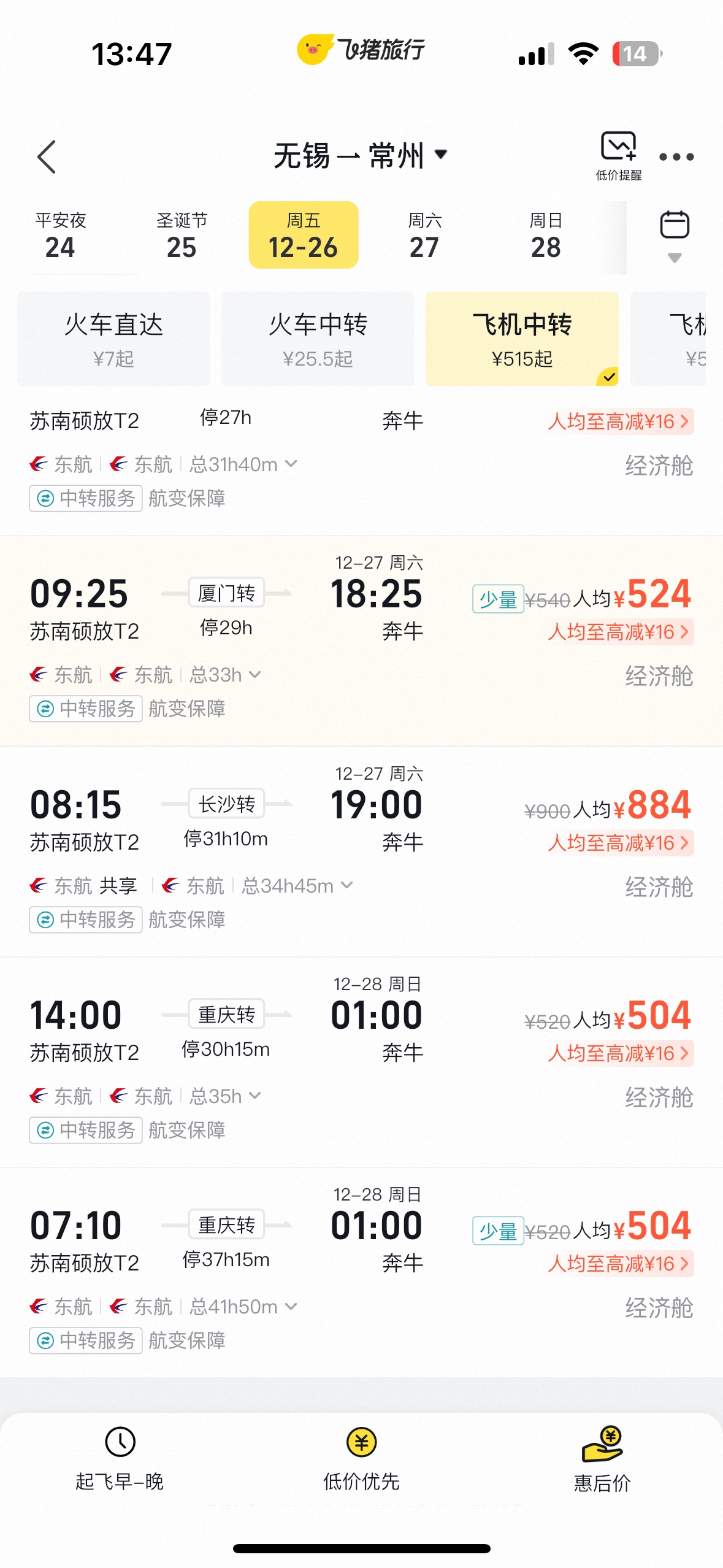Set a low price alert (低价提醒)
Image resolution: width=723 pixels, height=1568 pixels.
[x=618, y=155]
